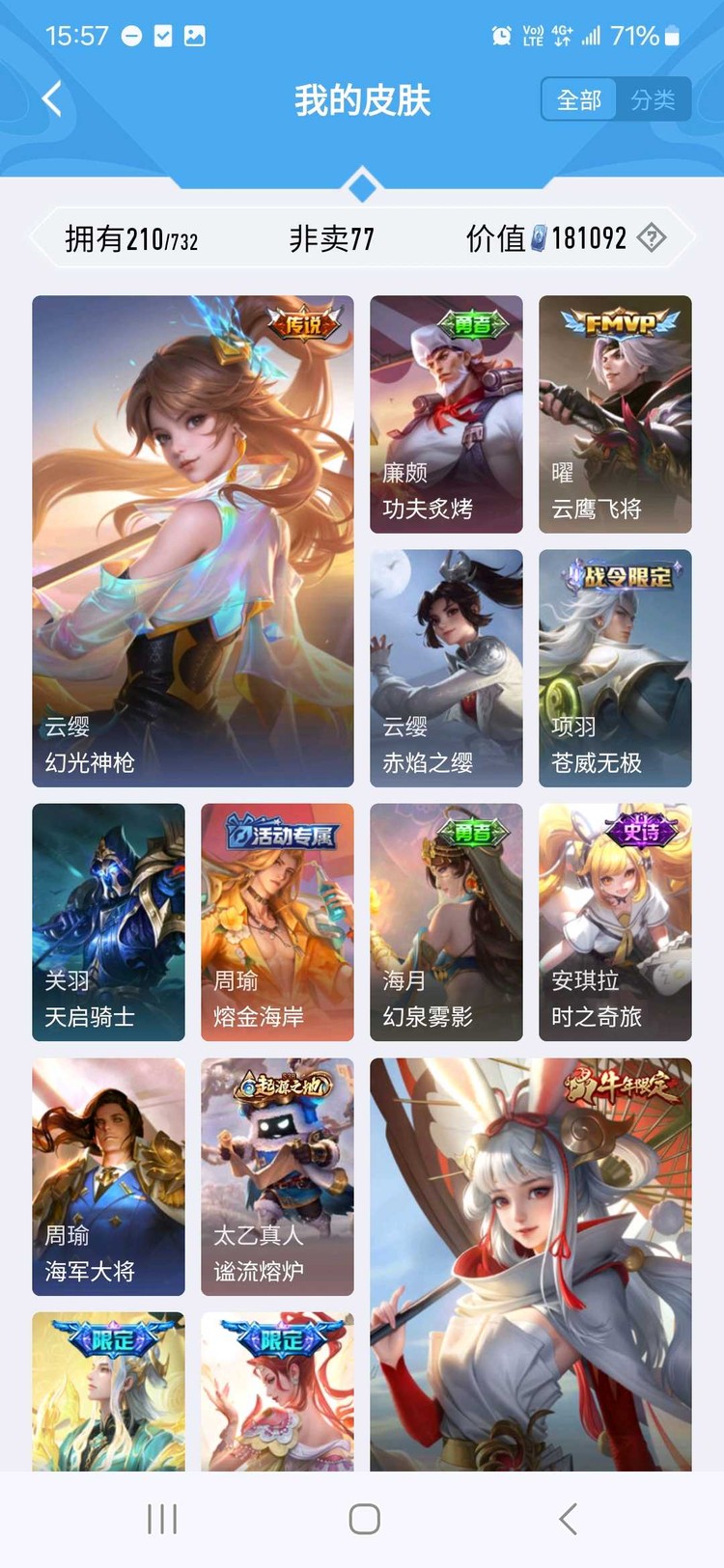Open the 廉颇 功夫炙烤 skin
This screenshot has height=1568, width=724.
(446, 414)
